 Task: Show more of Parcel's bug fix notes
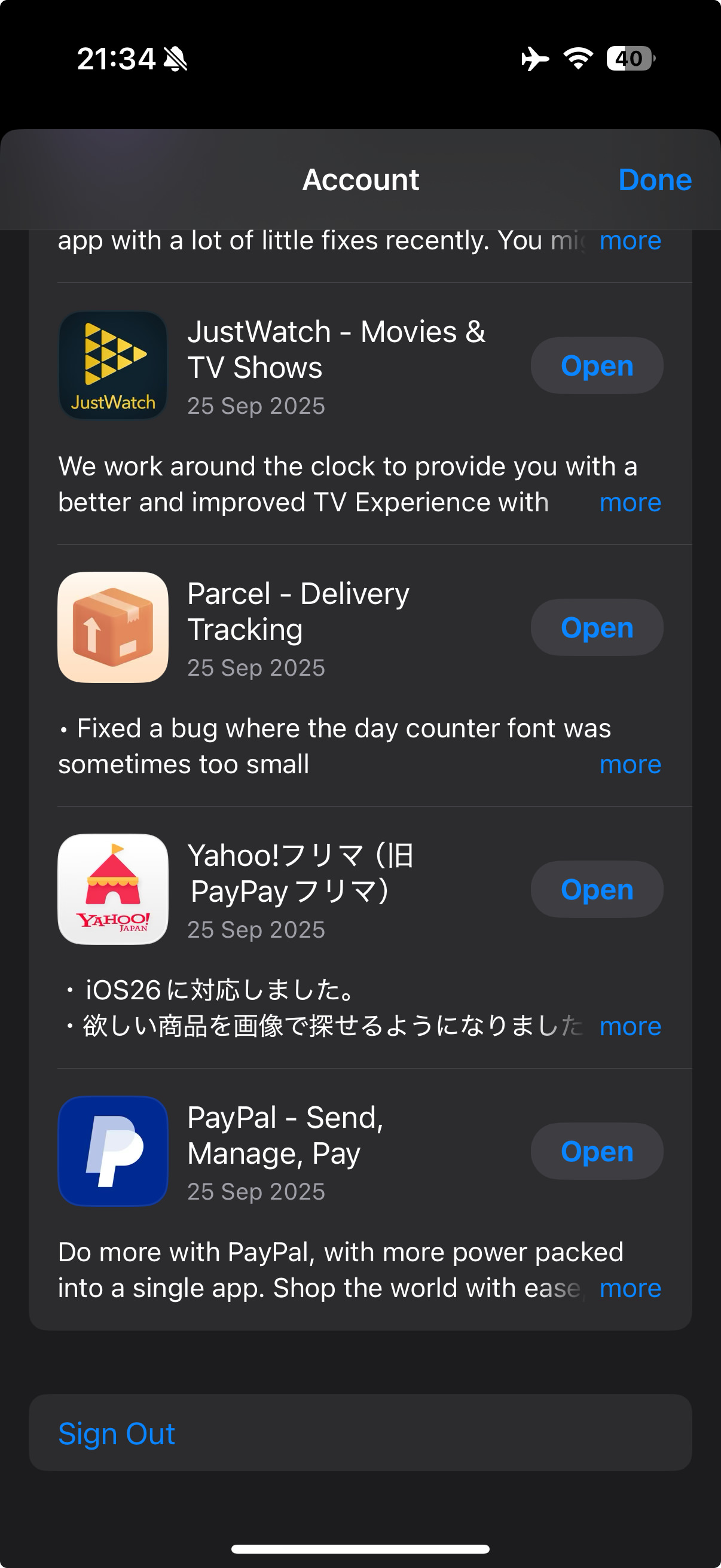630,764
